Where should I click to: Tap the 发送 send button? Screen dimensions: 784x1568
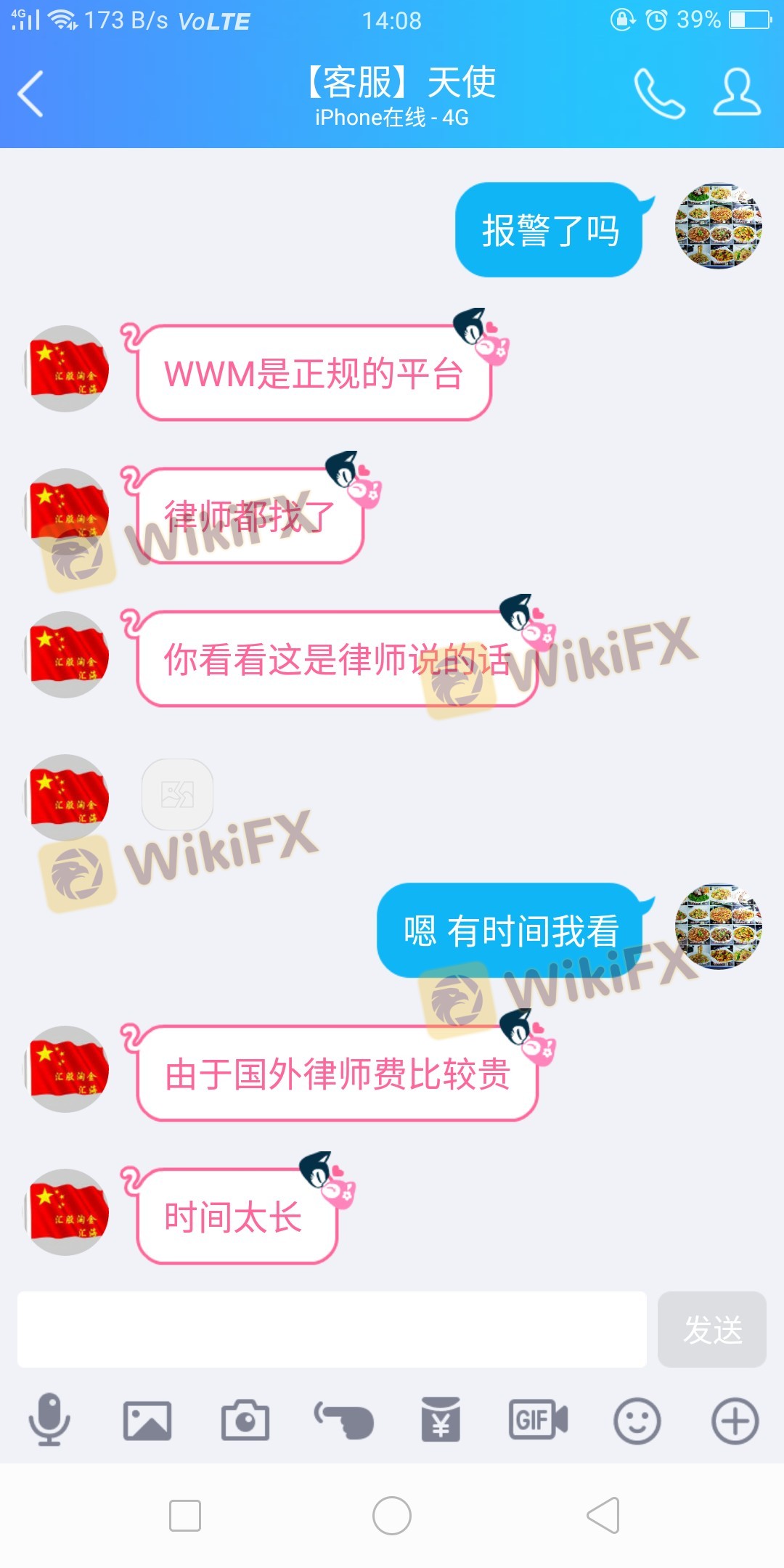(x=712, y=1329)
